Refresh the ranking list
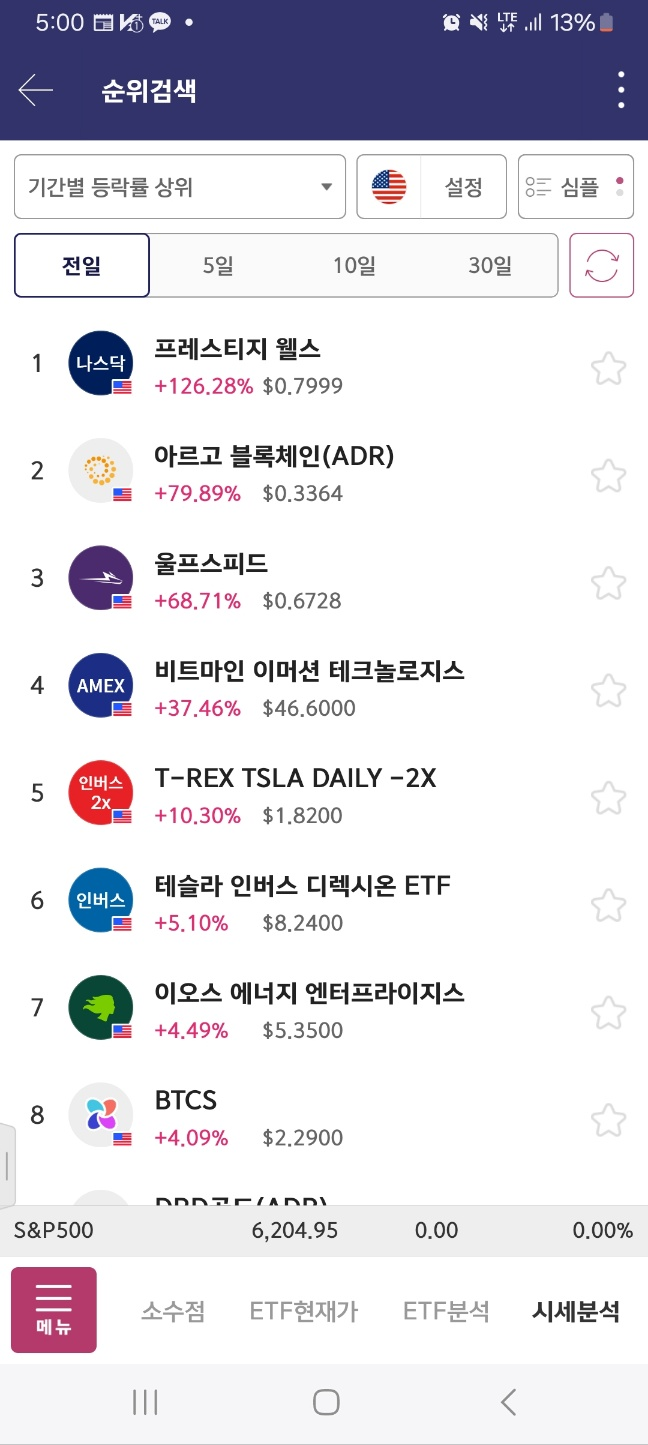Image resolution: width=648 pixels, height=1445 pixels. coord(602,266)
